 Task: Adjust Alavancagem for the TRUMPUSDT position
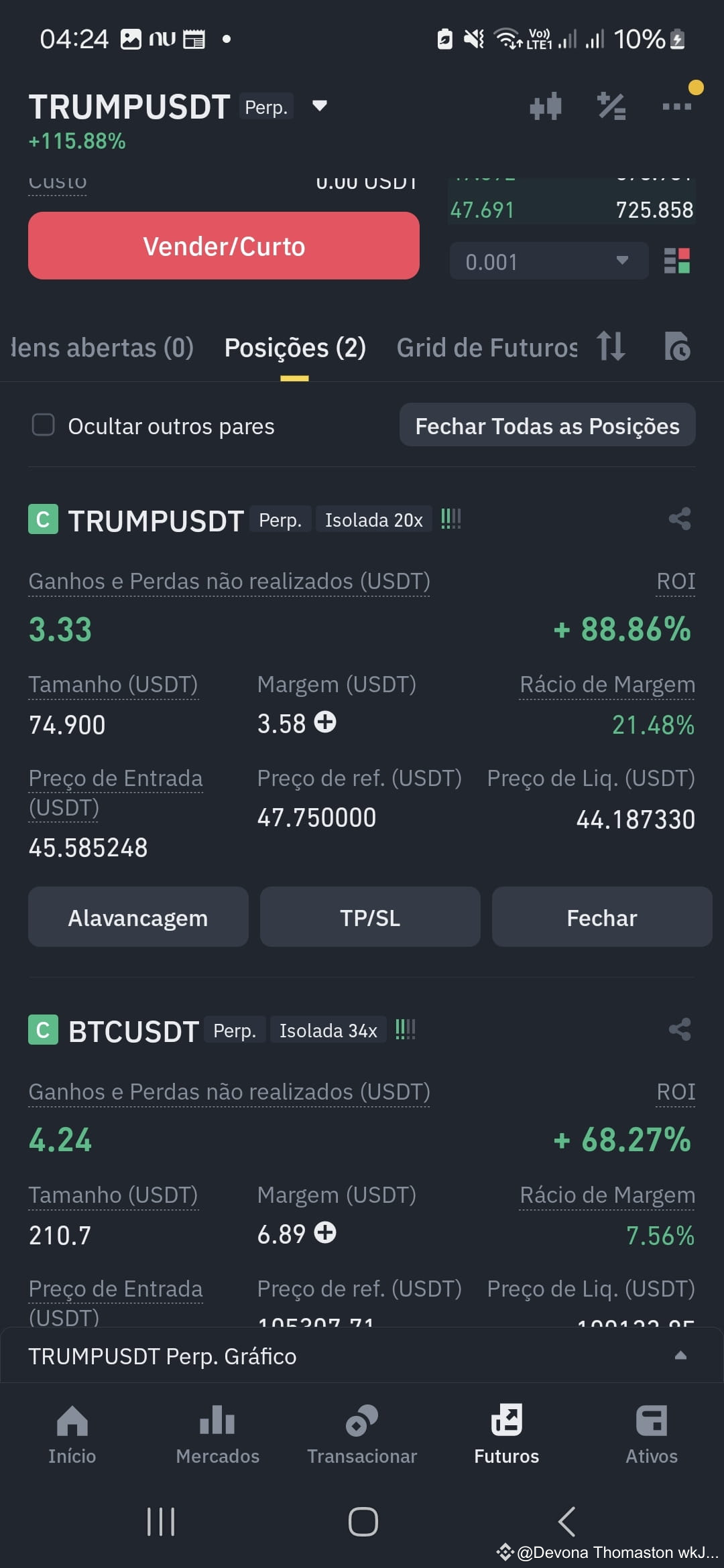point(138,917)
